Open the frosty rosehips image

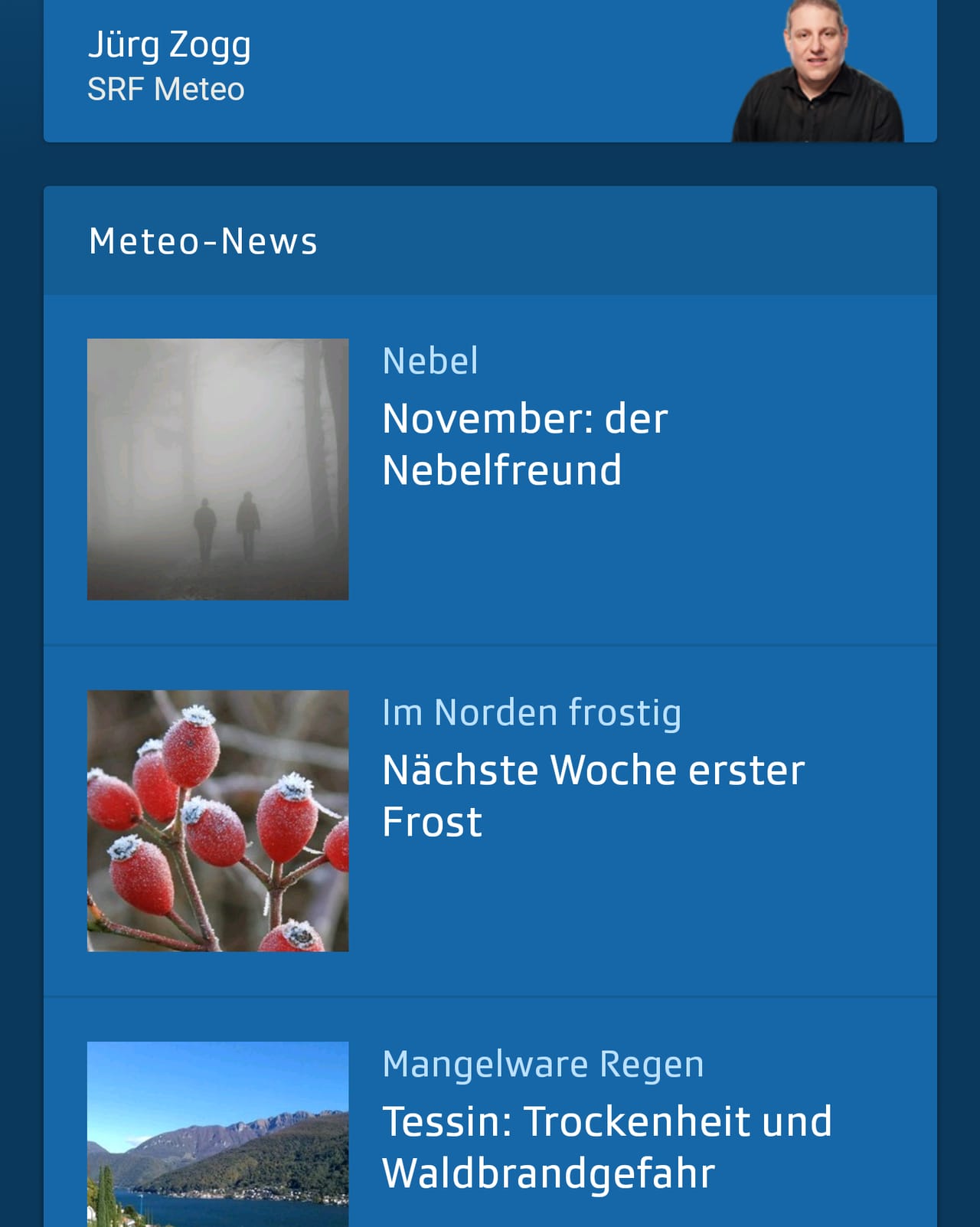coord(217,820)
